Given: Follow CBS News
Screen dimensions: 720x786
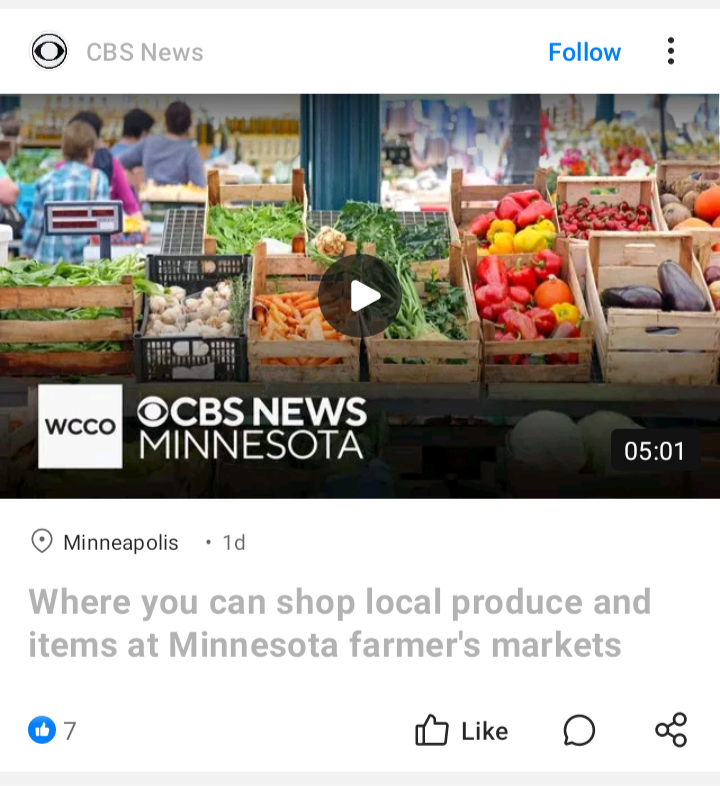Looking at the screenshot, I should 584,52.
